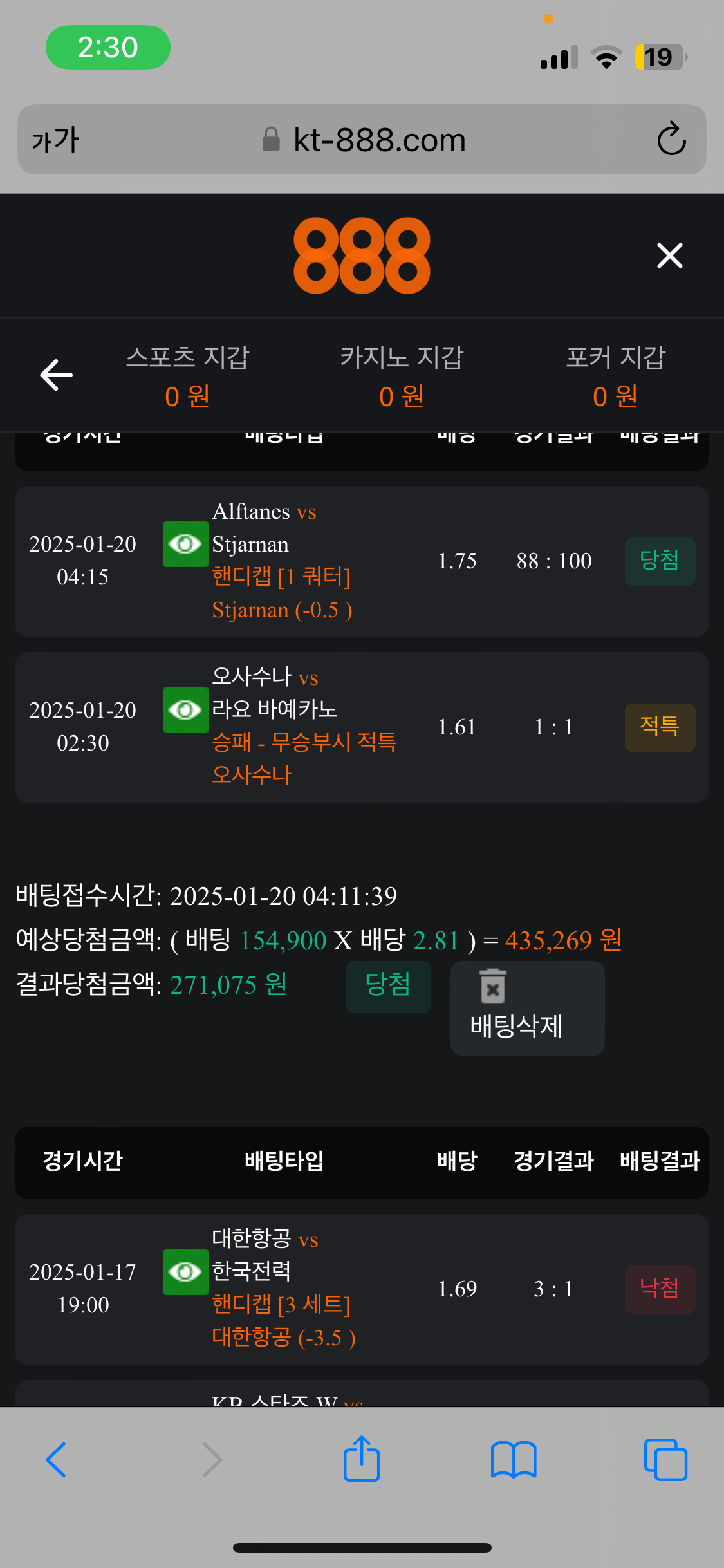Go back using the arrow beside 스포츠 지갑

(57, 375)
